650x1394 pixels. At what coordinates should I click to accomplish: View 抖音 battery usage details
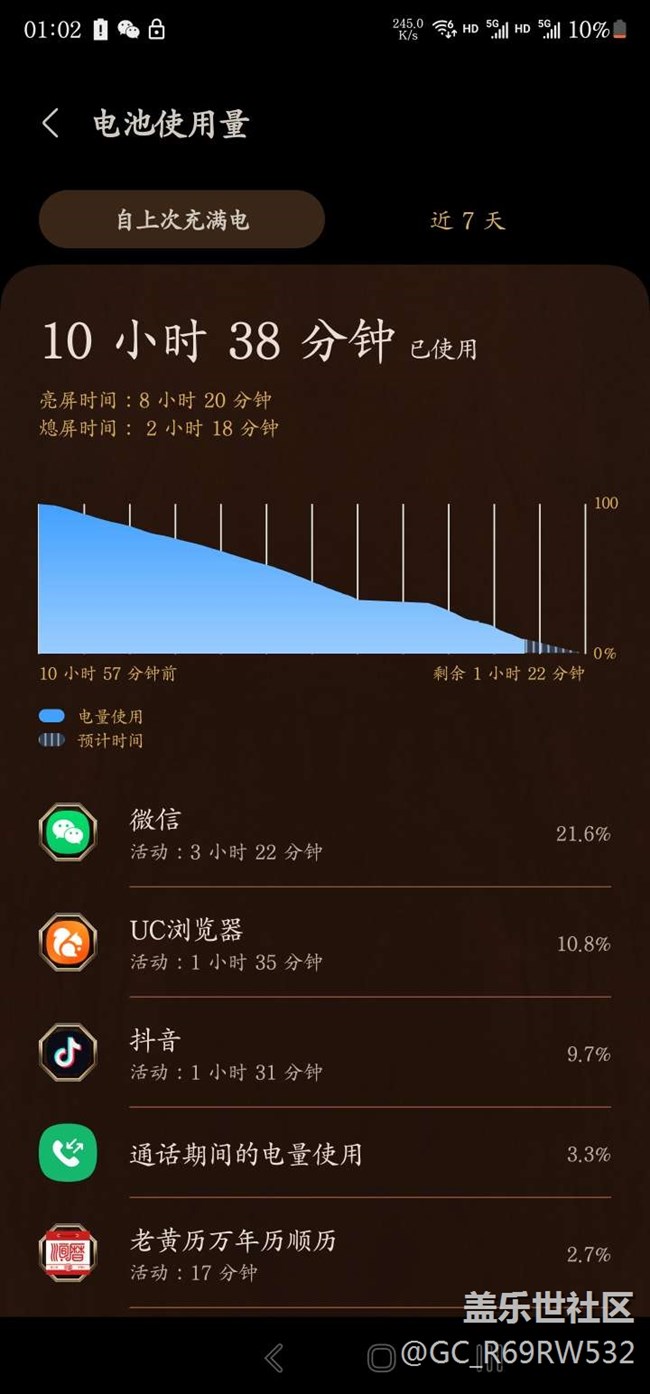(325, 1053)
